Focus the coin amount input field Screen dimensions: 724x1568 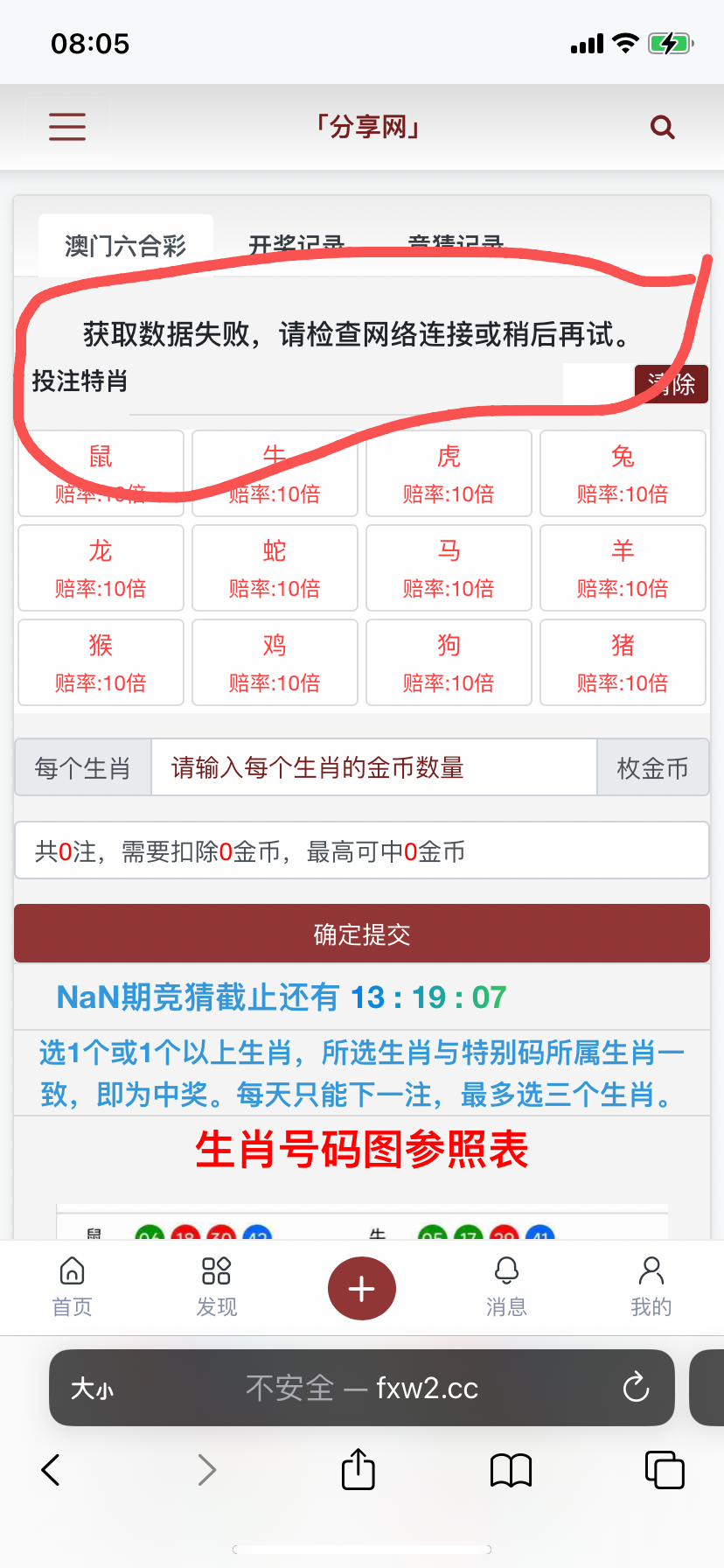pyautogui.click(x=374, y=767)
